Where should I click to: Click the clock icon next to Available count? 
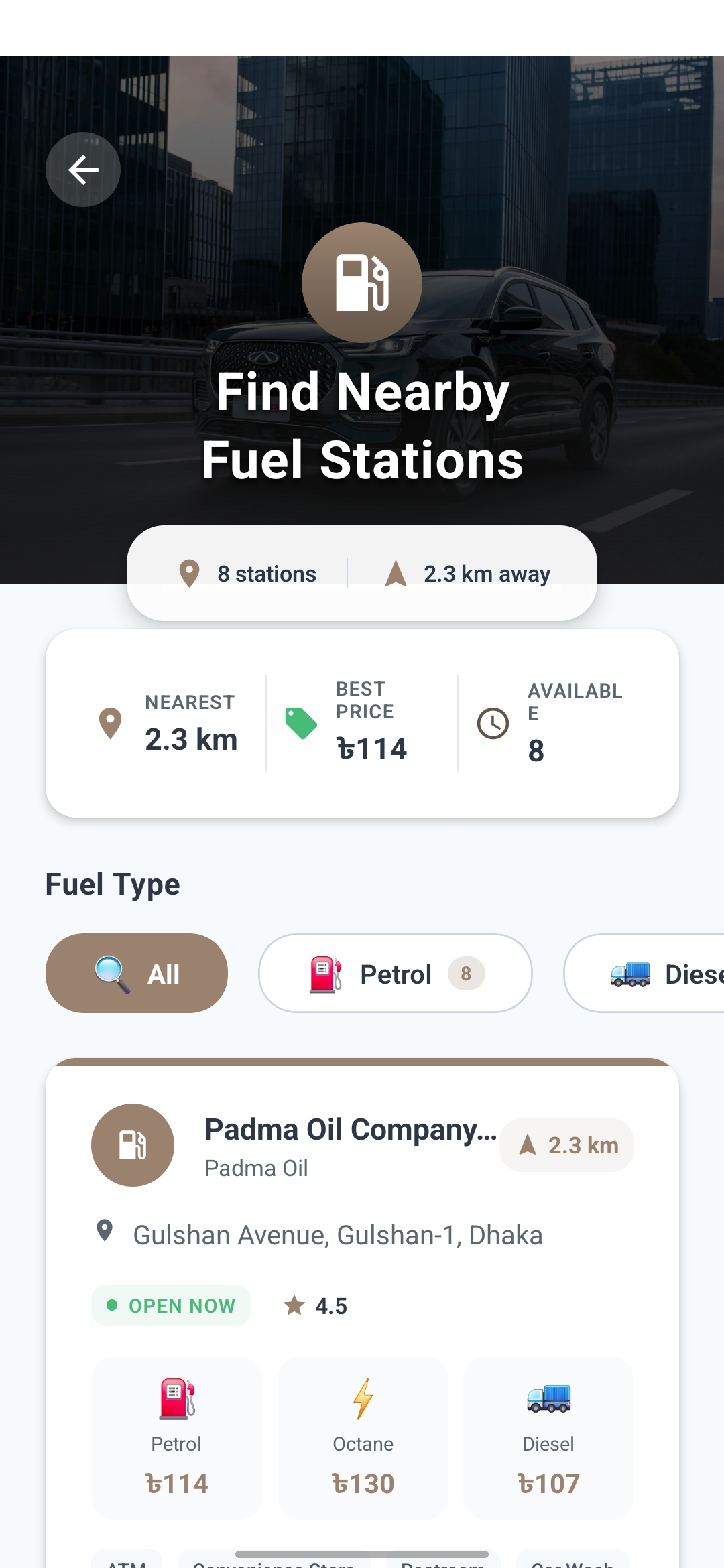(x=493, y=724)
